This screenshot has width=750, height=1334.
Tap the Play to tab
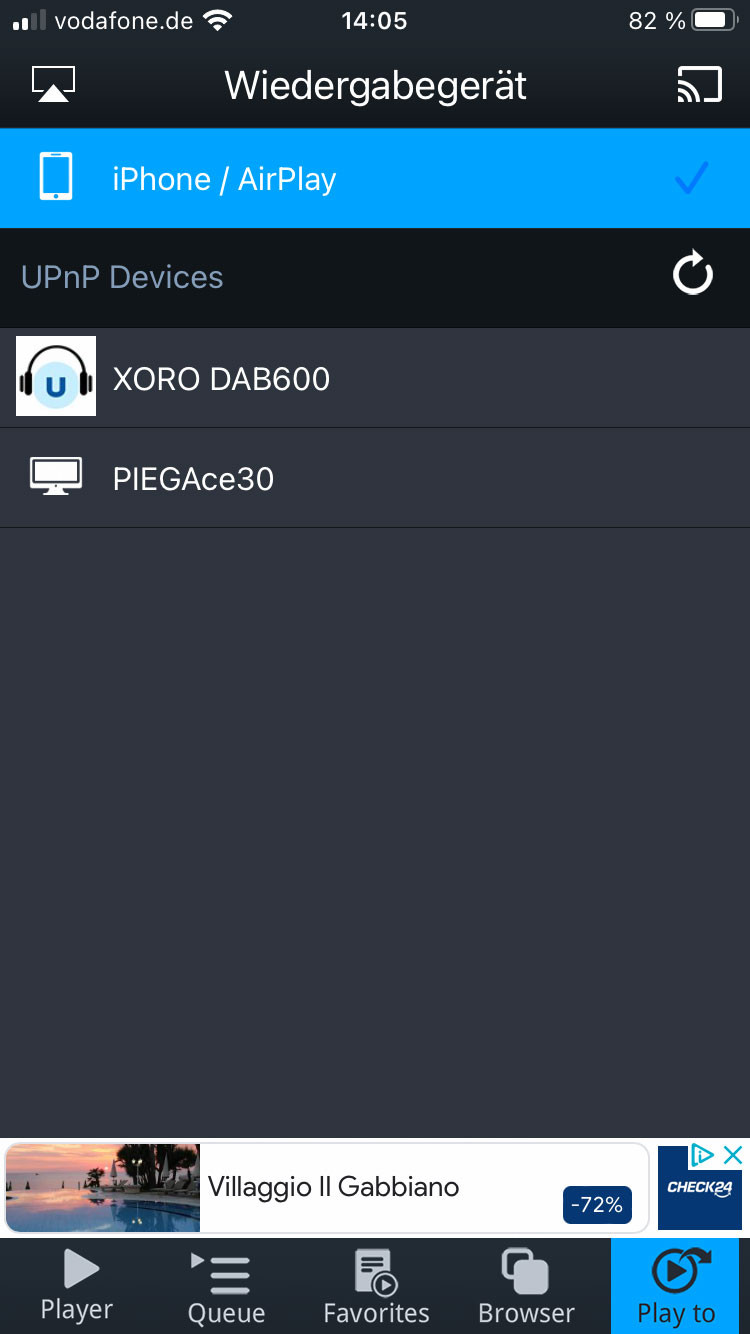[677, 1286]
